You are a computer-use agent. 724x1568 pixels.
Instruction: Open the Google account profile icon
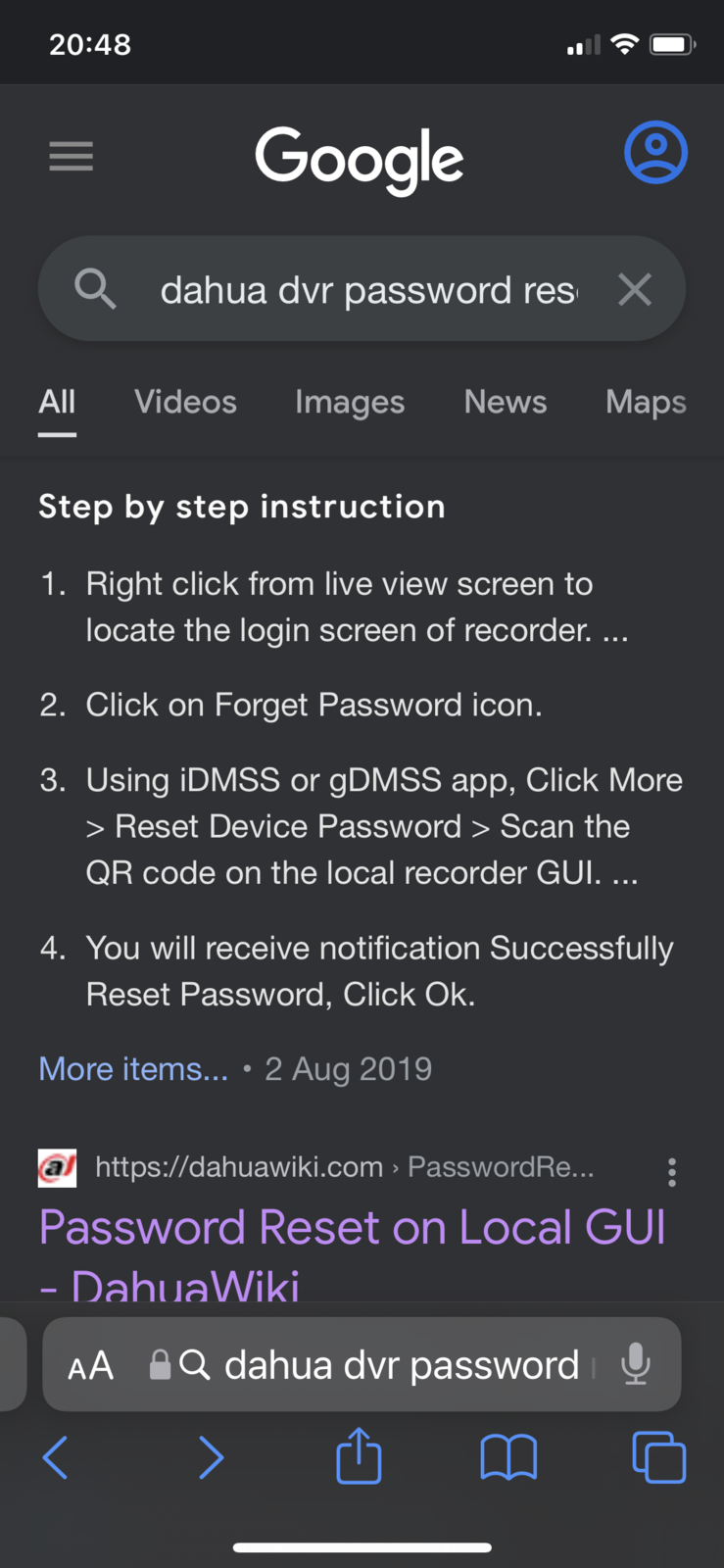[655, 153]
